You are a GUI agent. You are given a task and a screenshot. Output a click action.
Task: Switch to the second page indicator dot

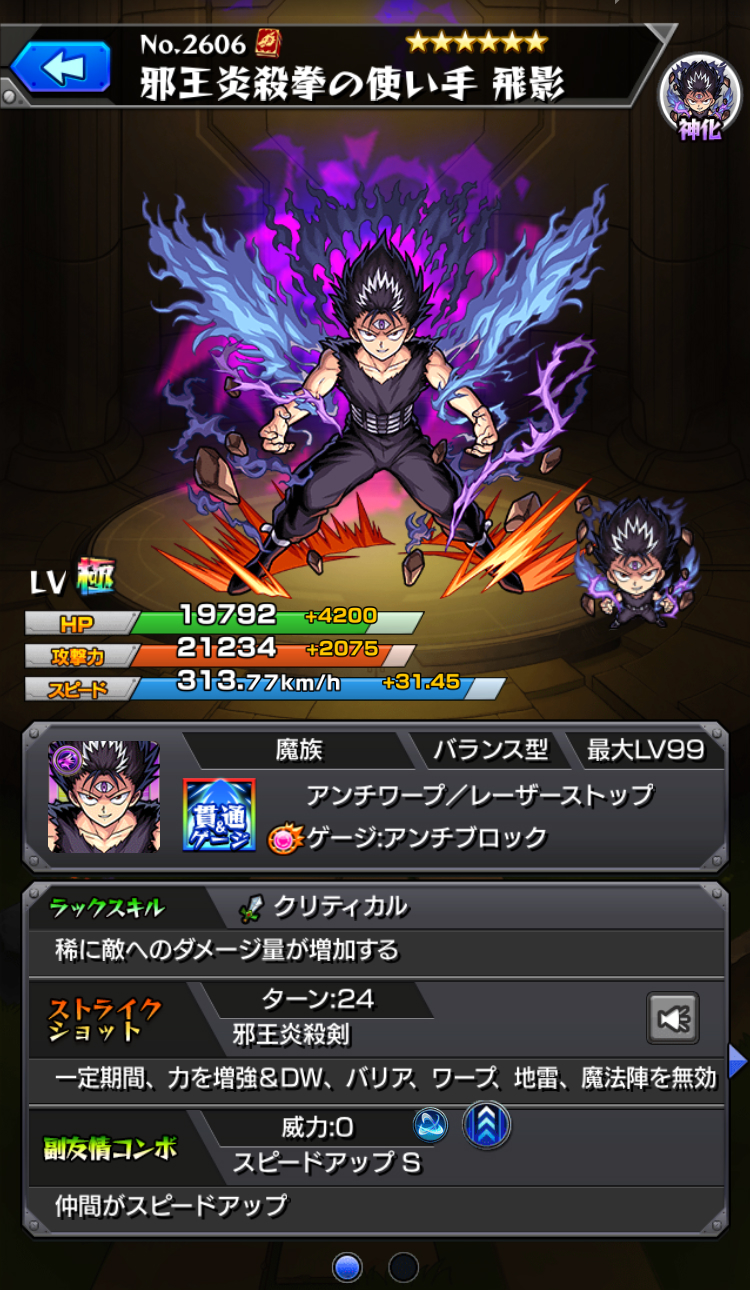point(403,1267)
